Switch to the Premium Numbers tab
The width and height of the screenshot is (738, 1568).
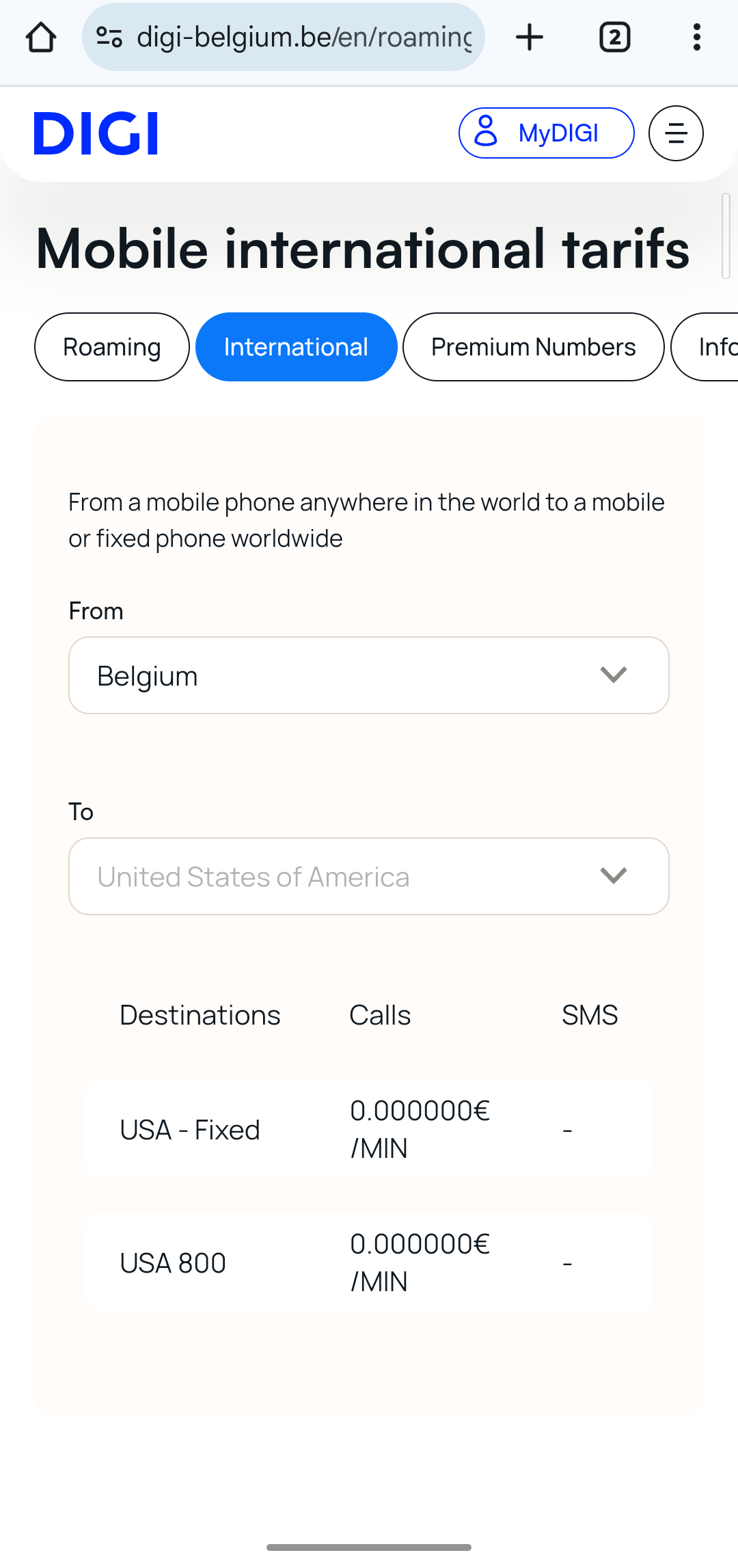click(x=533, y=347)
